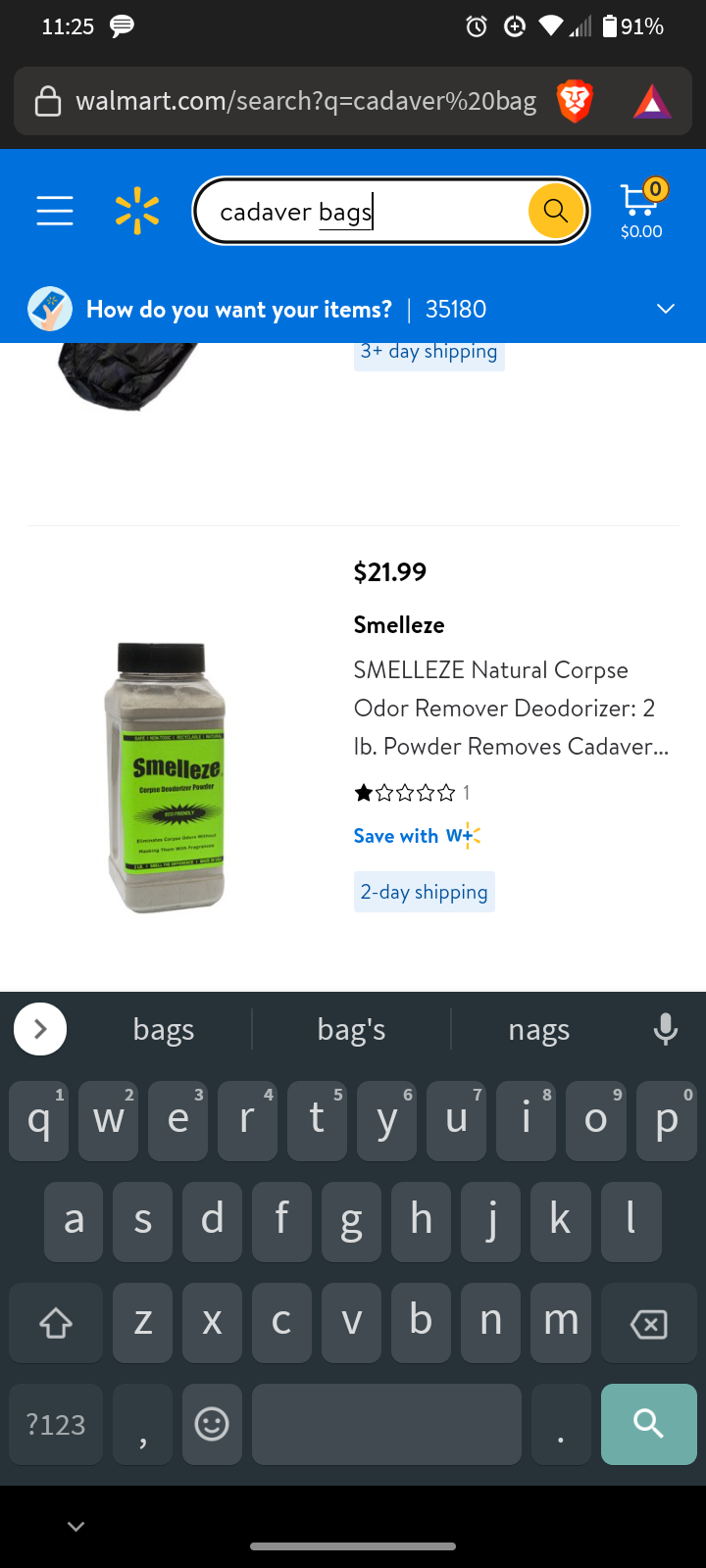
Task: Expand the How do you want your items bar
Action: point(665,310)
